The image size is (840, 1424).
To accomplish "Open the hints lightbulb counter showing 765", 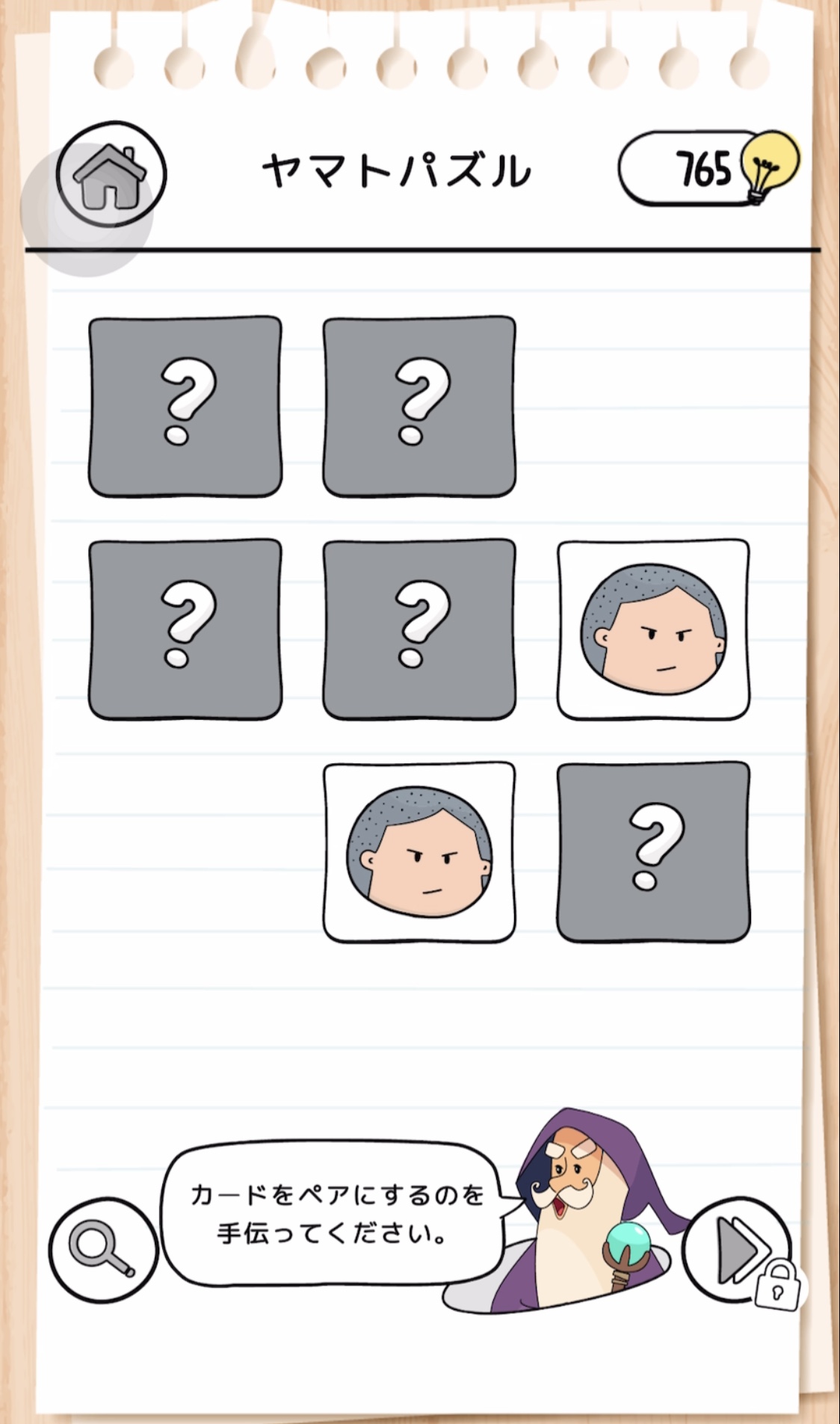I will 708,168.
